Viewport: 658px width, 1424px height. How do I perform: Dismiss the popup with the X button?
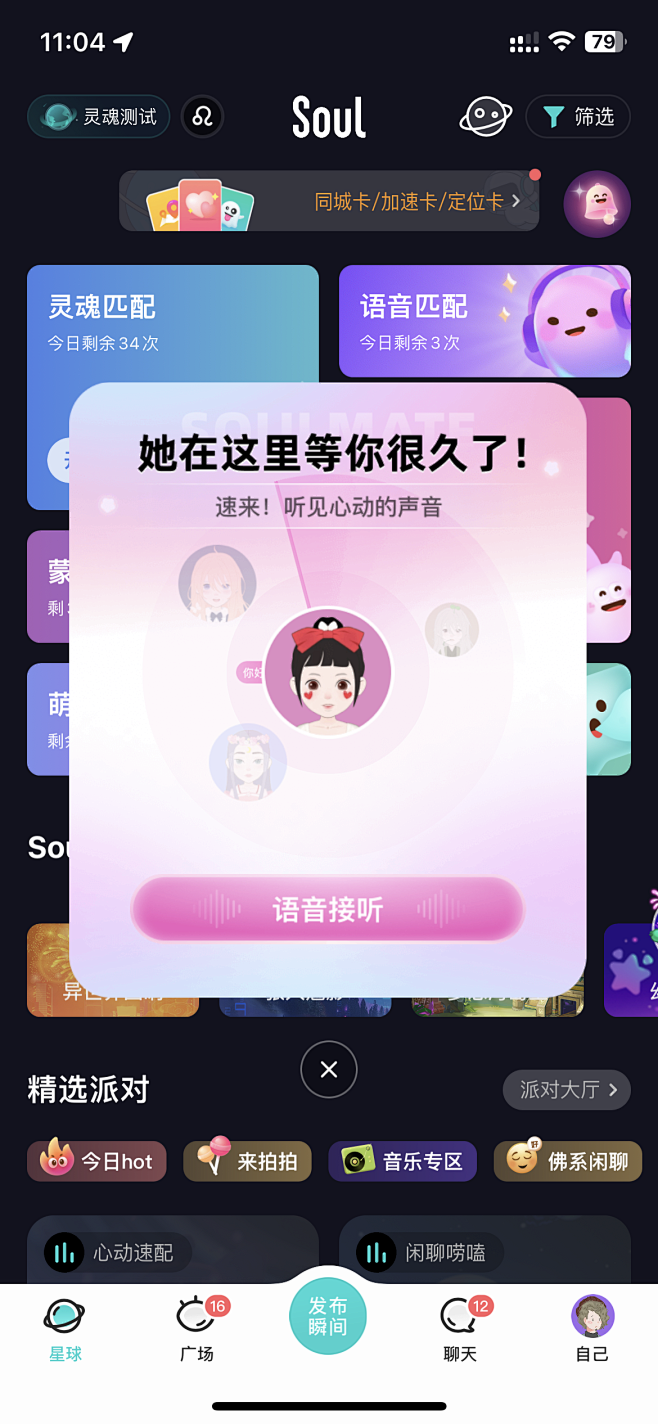329,1070
